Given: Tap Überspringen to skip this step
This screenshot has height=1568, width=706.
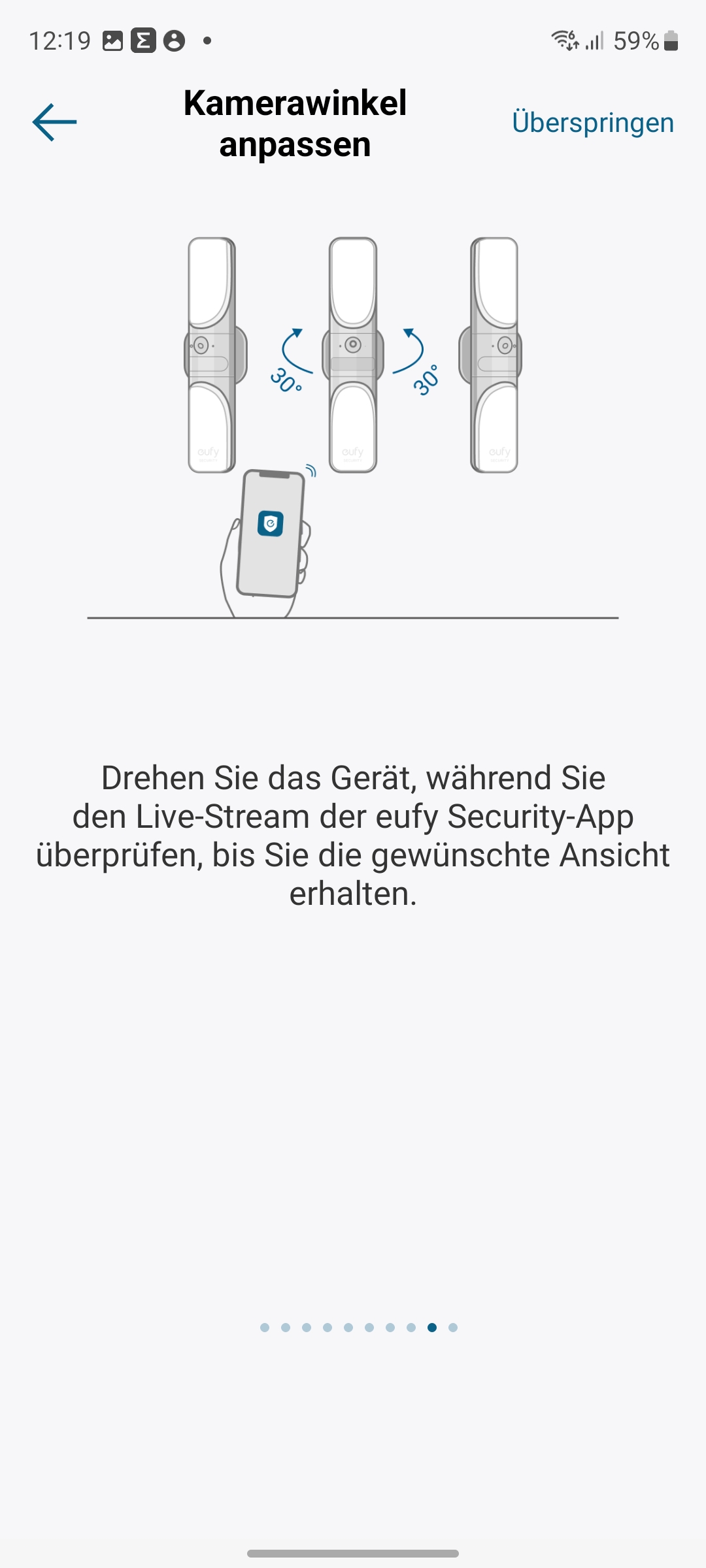Looking at the screenshot, I should pos(592,123).
